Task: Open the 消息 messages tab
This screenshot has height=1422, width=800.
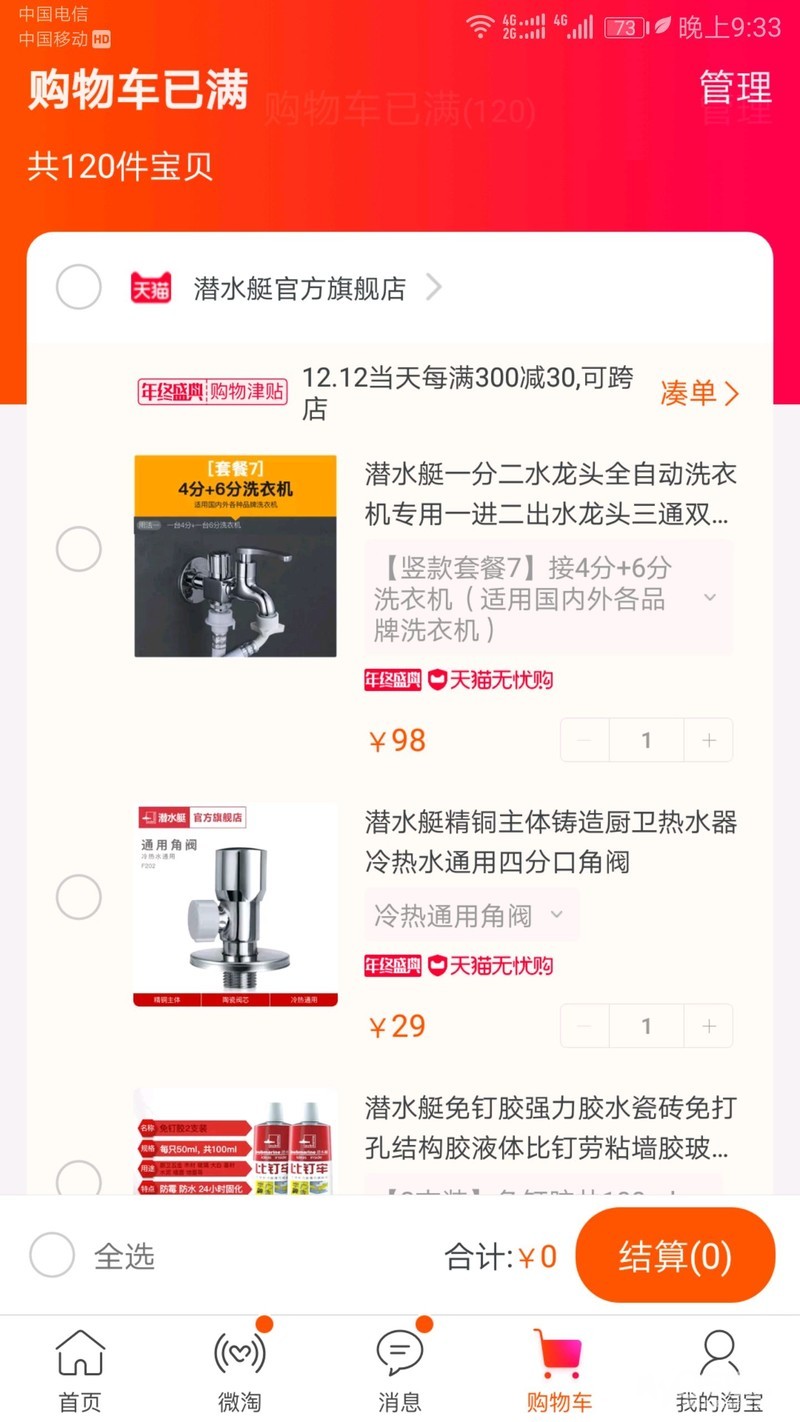Action: (x=399, y=1370)
